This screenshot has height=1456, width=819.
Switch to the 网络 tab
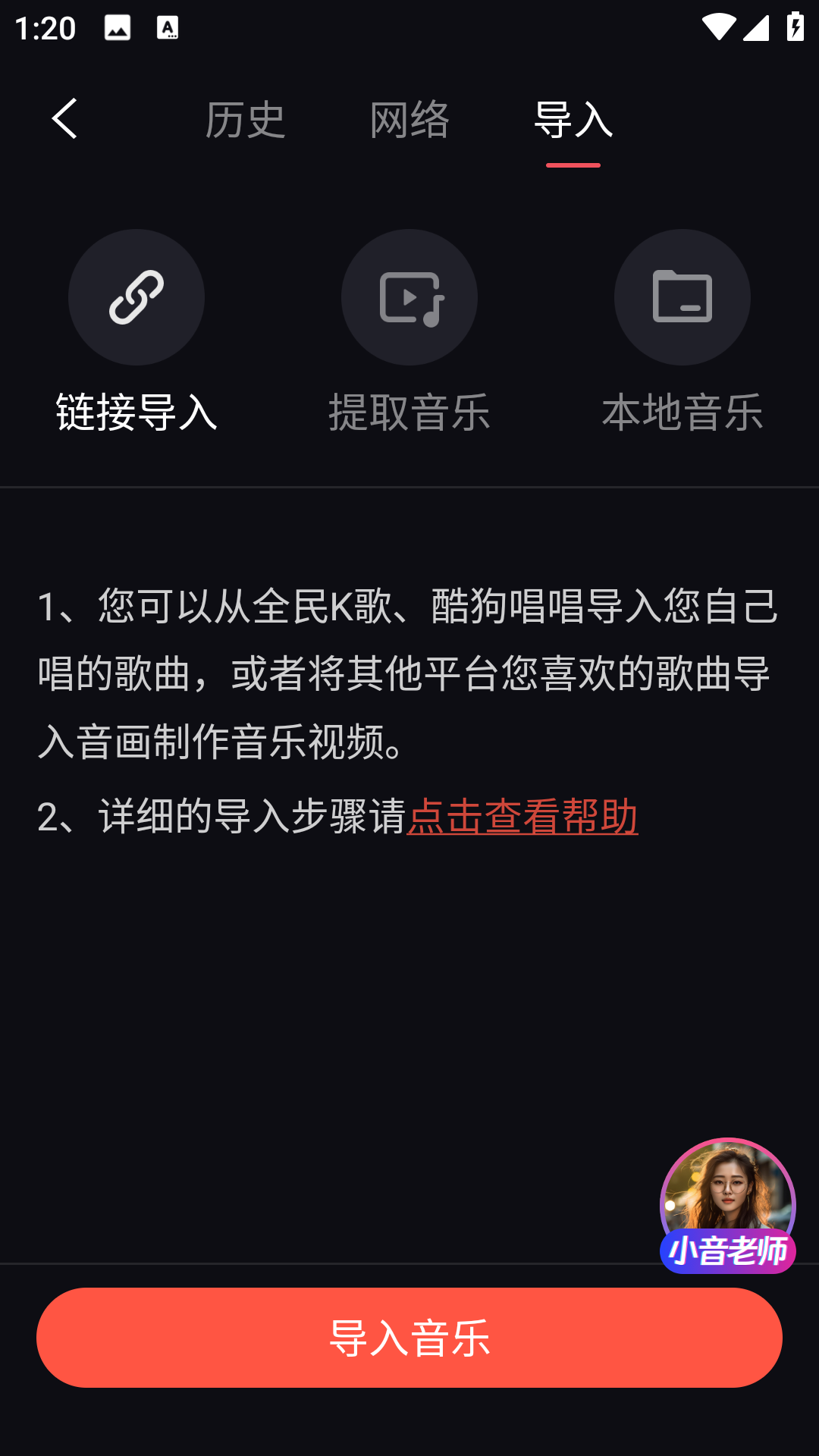click(409, 120)
